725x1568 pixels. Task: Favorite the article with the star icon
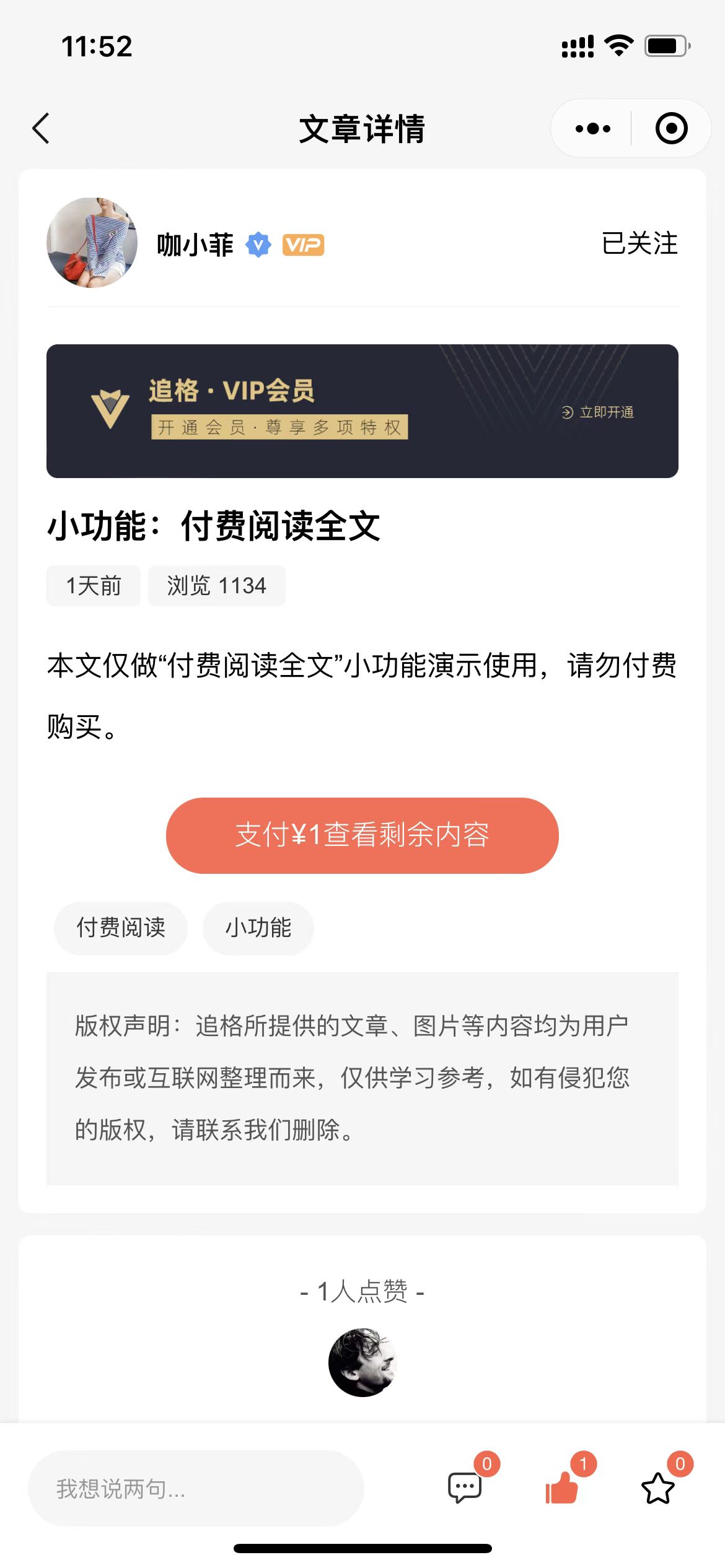click(x=657, y=1487)
